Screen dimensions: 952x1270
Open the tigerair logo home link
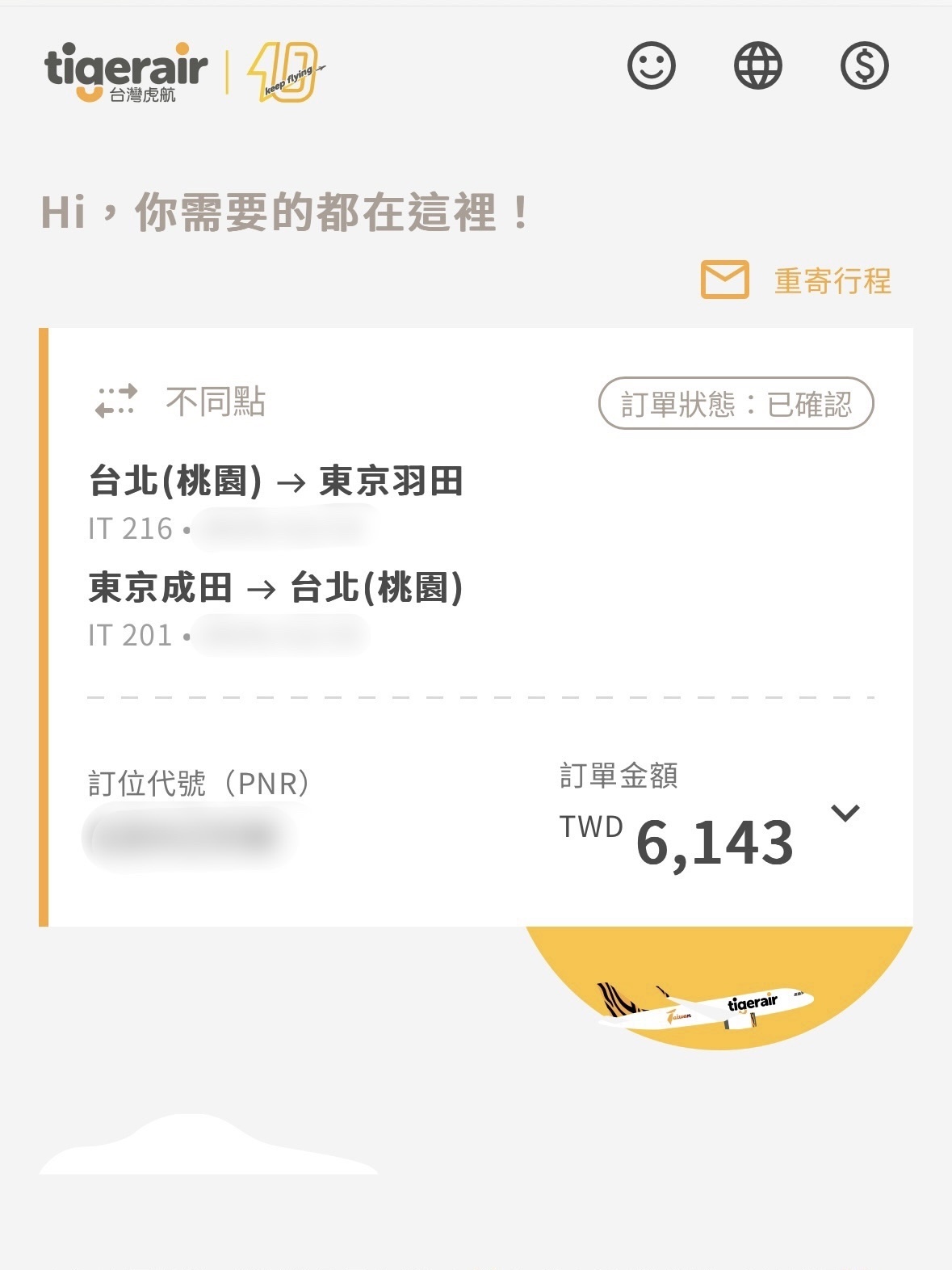tap(126, 72)
